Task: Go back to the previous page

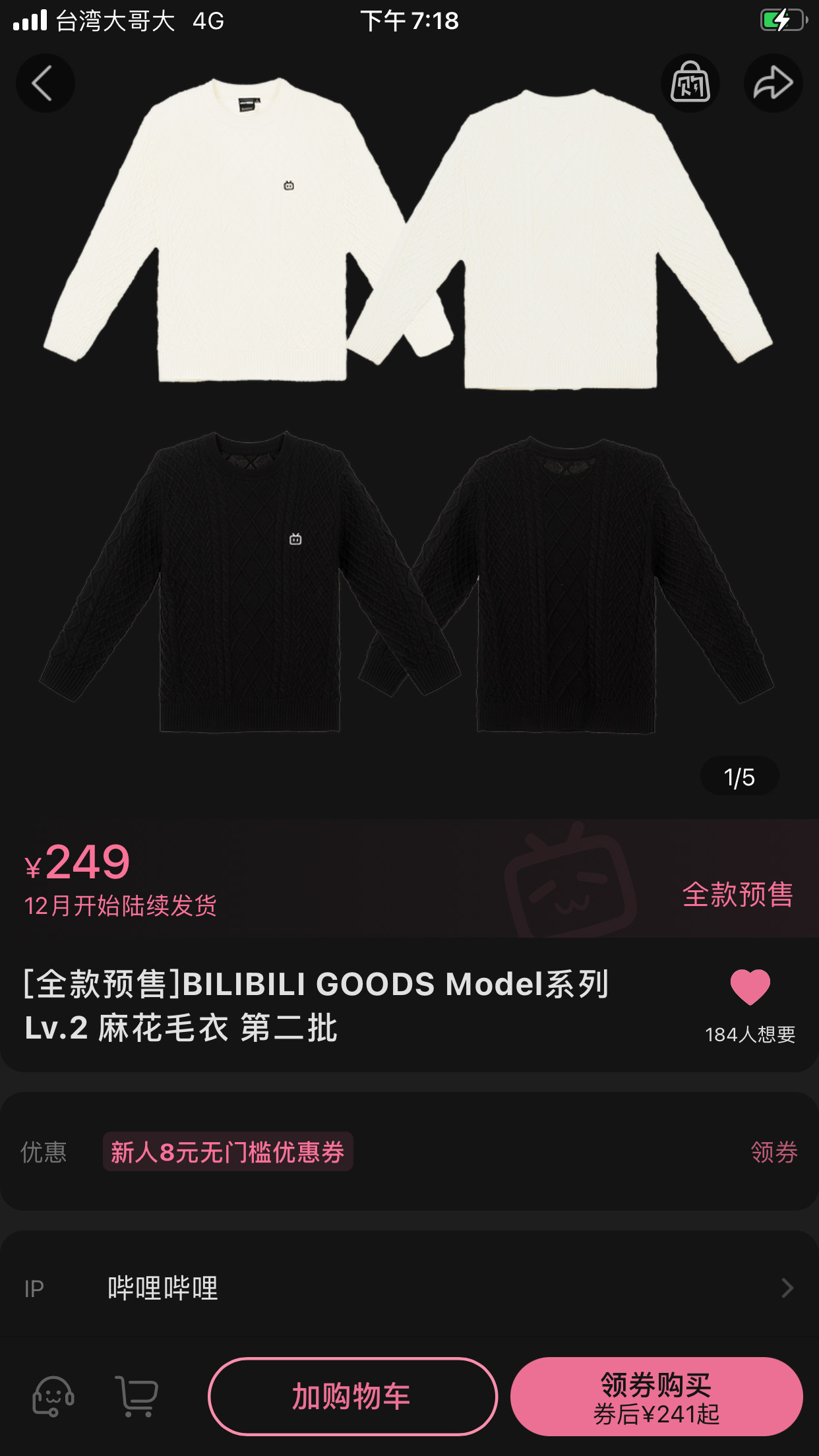Action: 44,84
